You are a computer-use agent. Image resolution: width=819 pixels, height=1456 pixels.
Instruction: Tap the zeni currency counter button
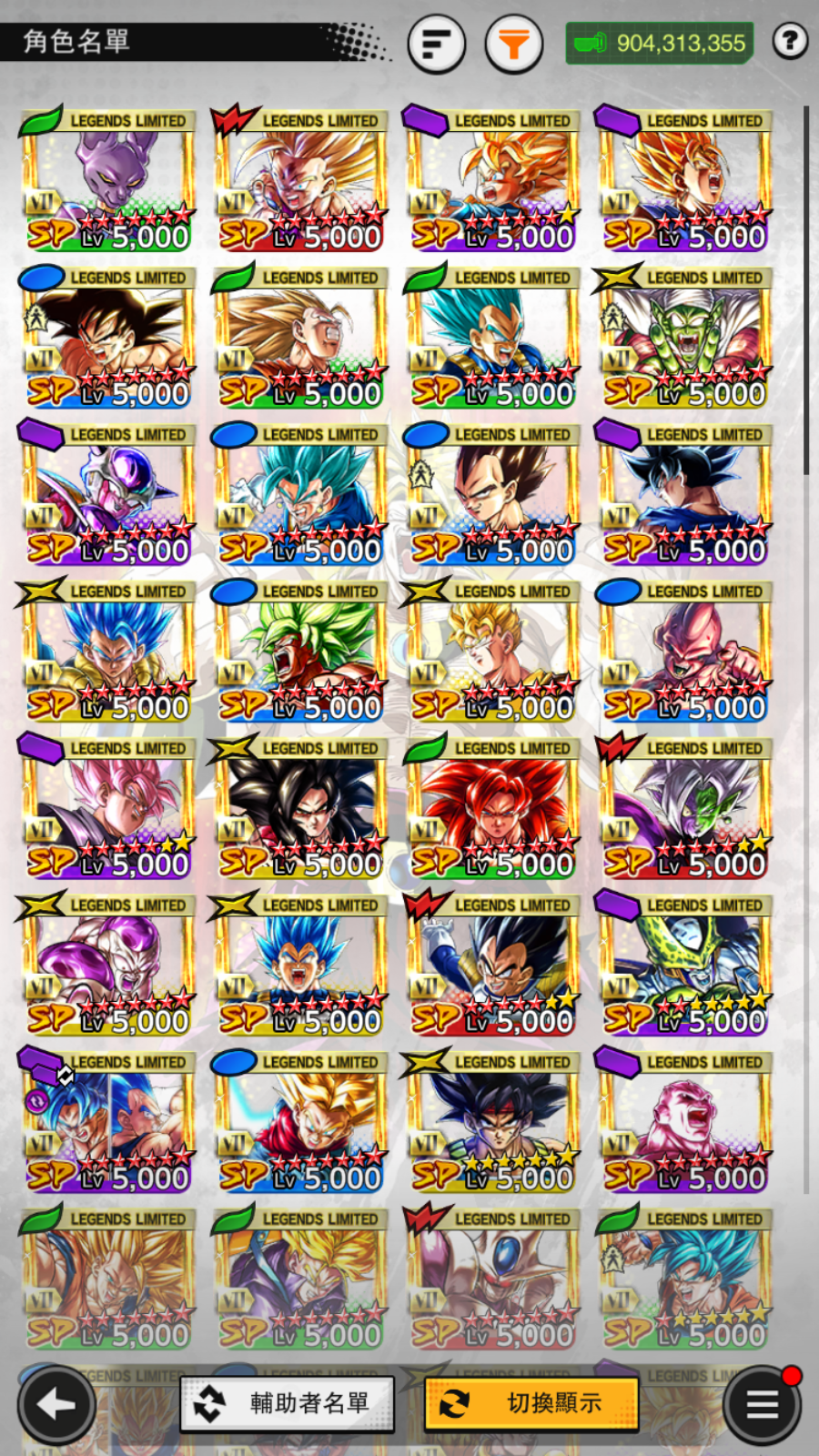coord(660,43)
